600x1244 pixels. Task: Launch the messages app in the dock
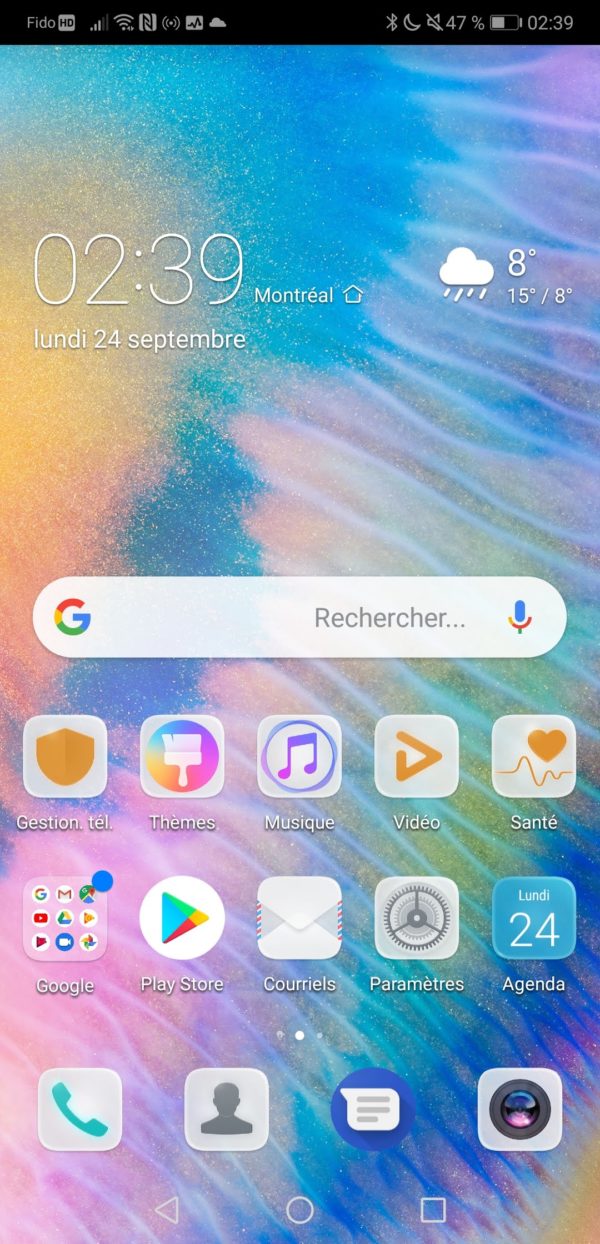[x=372, y=1109]
